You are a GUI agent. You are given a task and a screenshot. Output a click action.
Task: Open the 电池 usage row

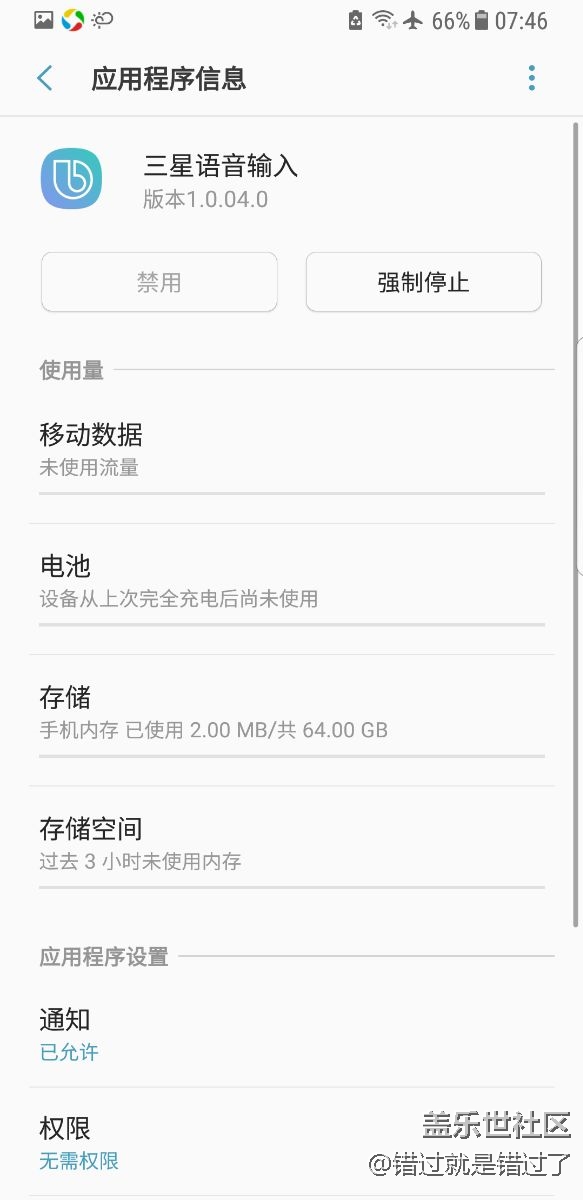pyautogui.click(x=291, y=589)
